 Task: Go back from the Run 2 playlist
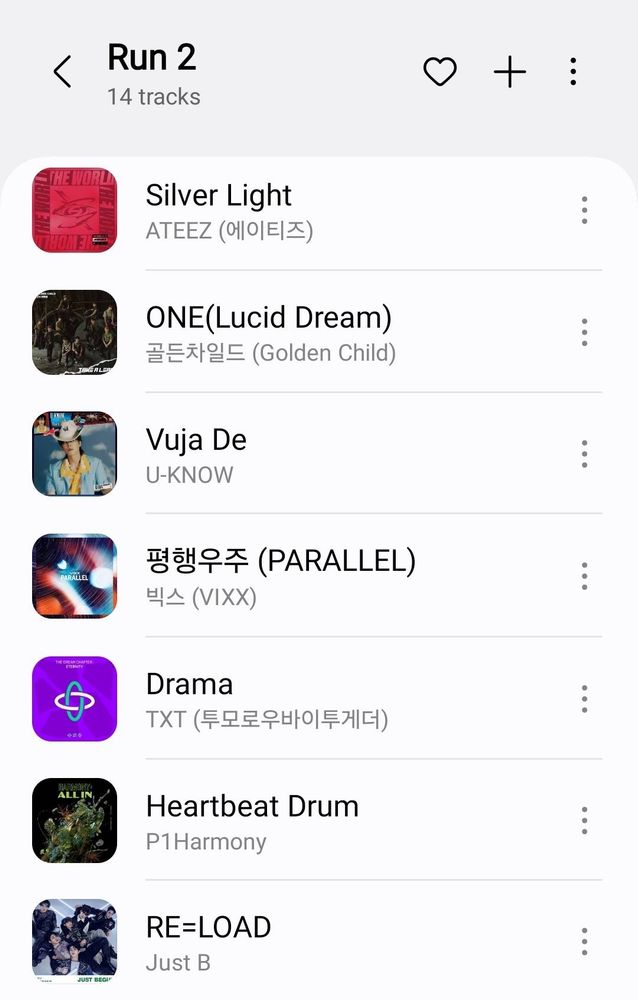62,72
